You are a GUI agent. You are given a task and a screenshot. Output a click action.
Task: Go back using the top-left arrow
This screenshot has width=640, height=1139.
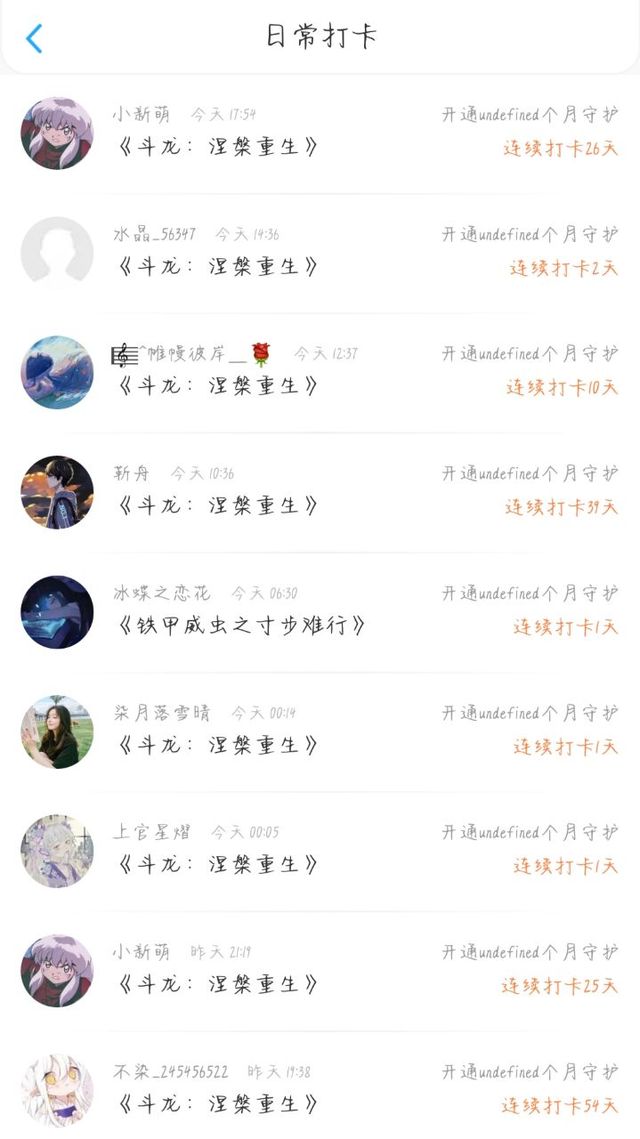[x=35, y=38]
